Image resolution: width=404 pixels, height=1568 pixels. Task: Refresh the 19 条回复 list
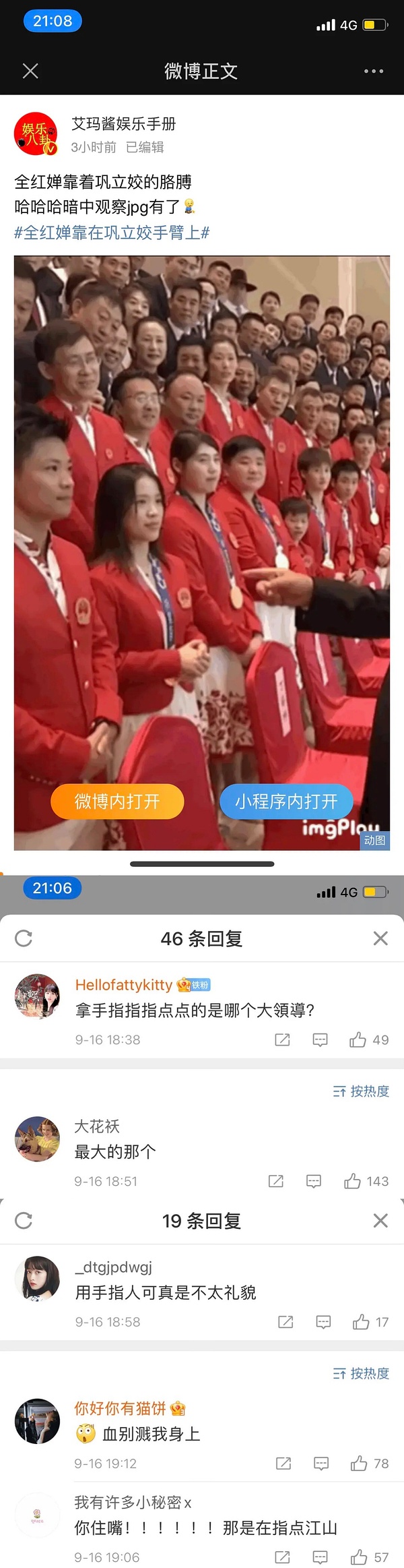24,1221
